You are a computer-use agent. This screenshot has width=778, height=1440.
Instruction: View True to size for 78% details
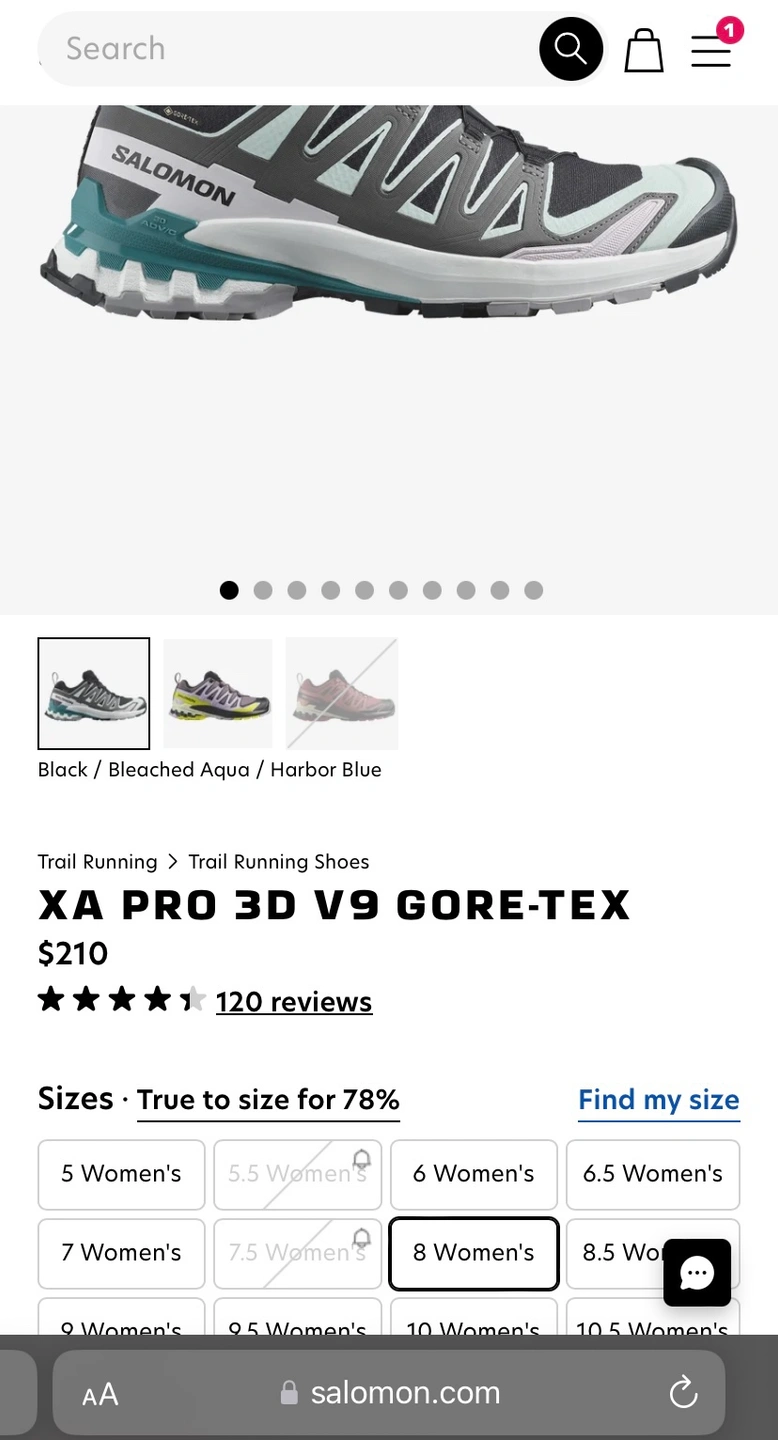[268, 1100]
